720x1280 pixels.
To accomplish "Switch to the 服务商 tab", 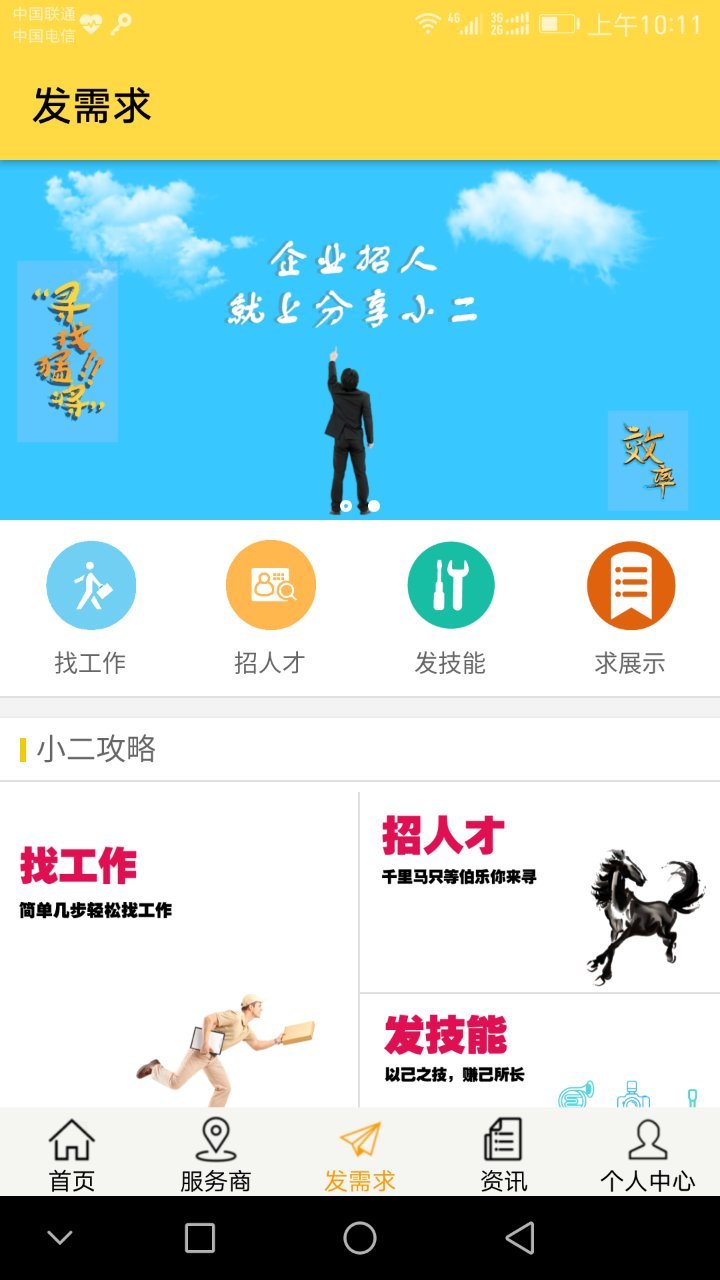I will click(x=215, y=1155).
